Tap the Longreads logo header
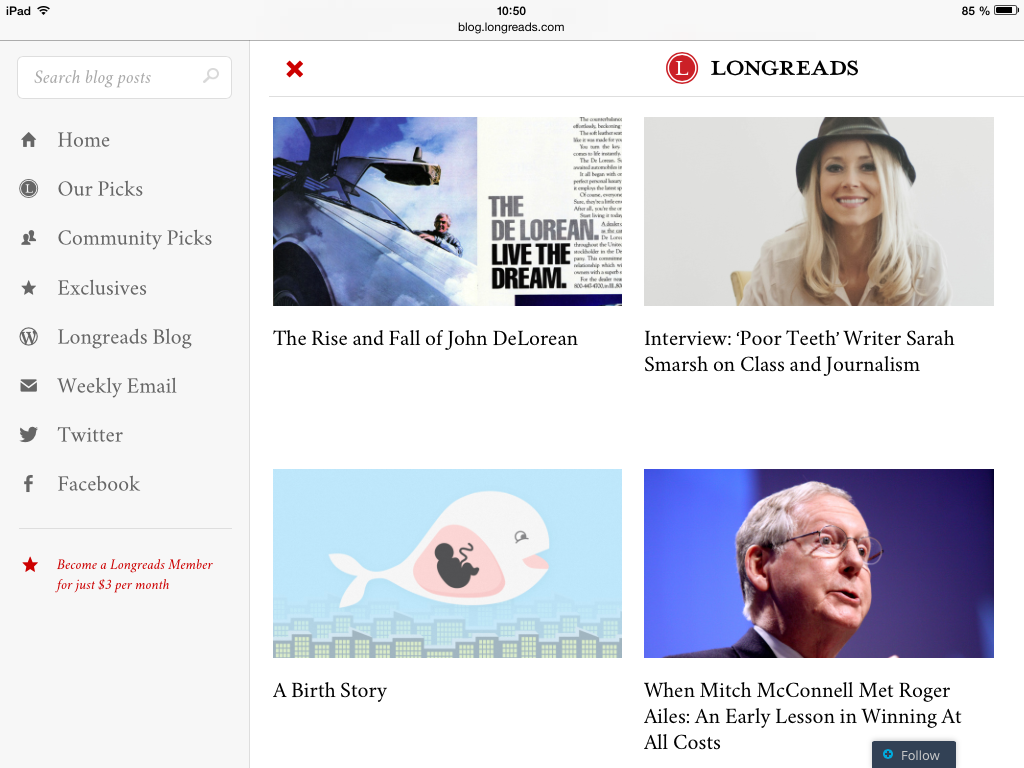The width and height of the screenshot is (1024, 768). coord(762,68)
